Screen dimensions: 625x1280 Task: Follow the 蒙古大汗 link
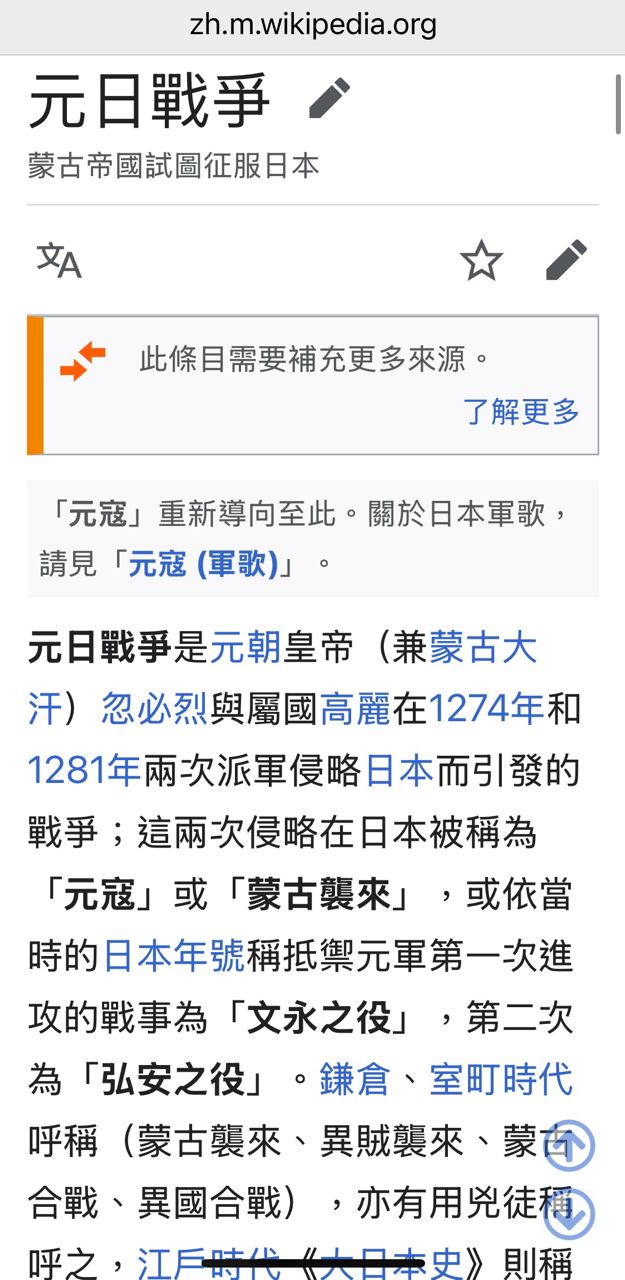(x=483, y=648)
